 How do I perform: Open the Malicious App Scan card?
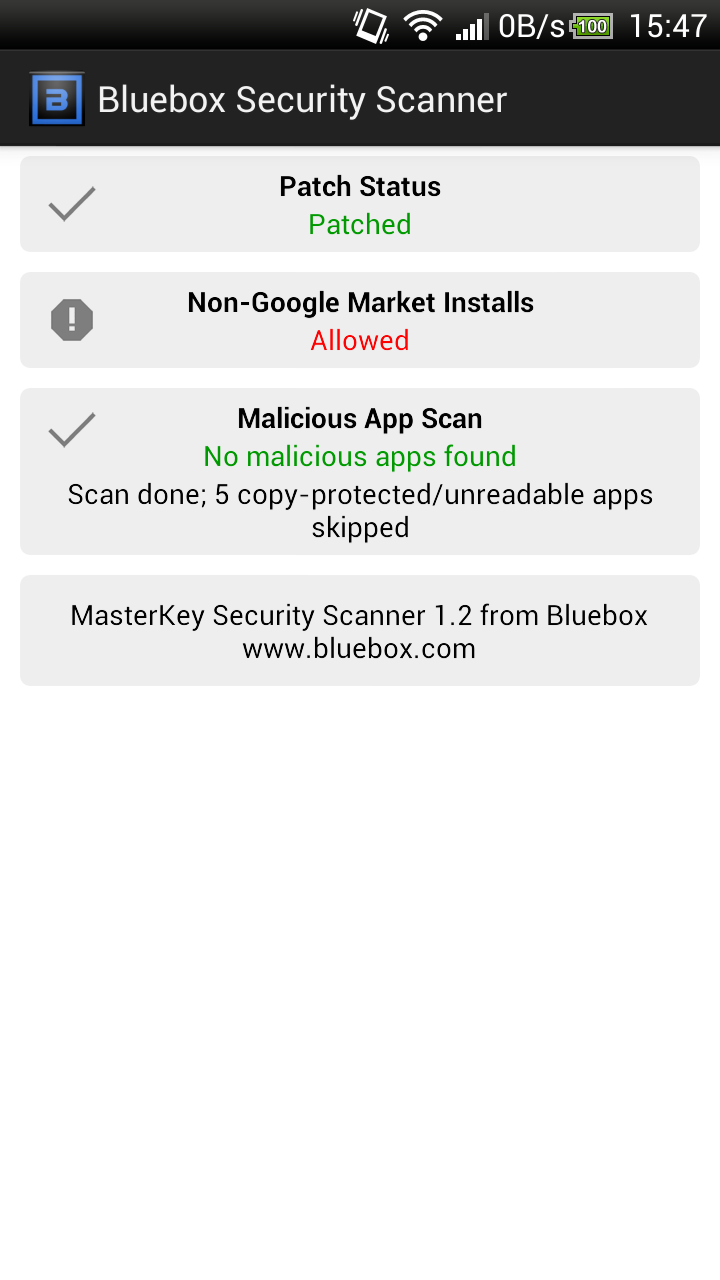coord(360,471)
